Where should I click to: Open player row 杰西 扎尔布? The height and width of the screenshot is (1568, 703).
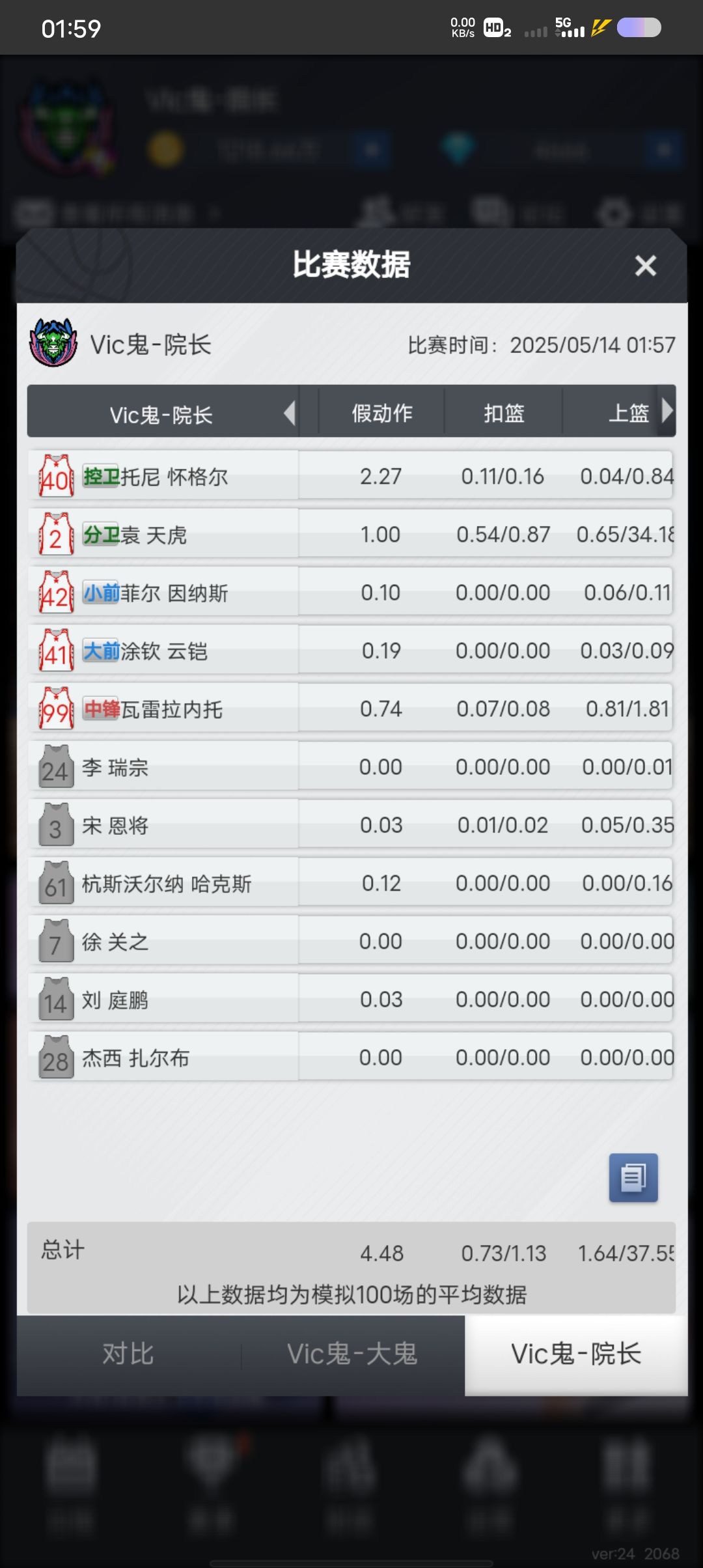(350, 1057)
